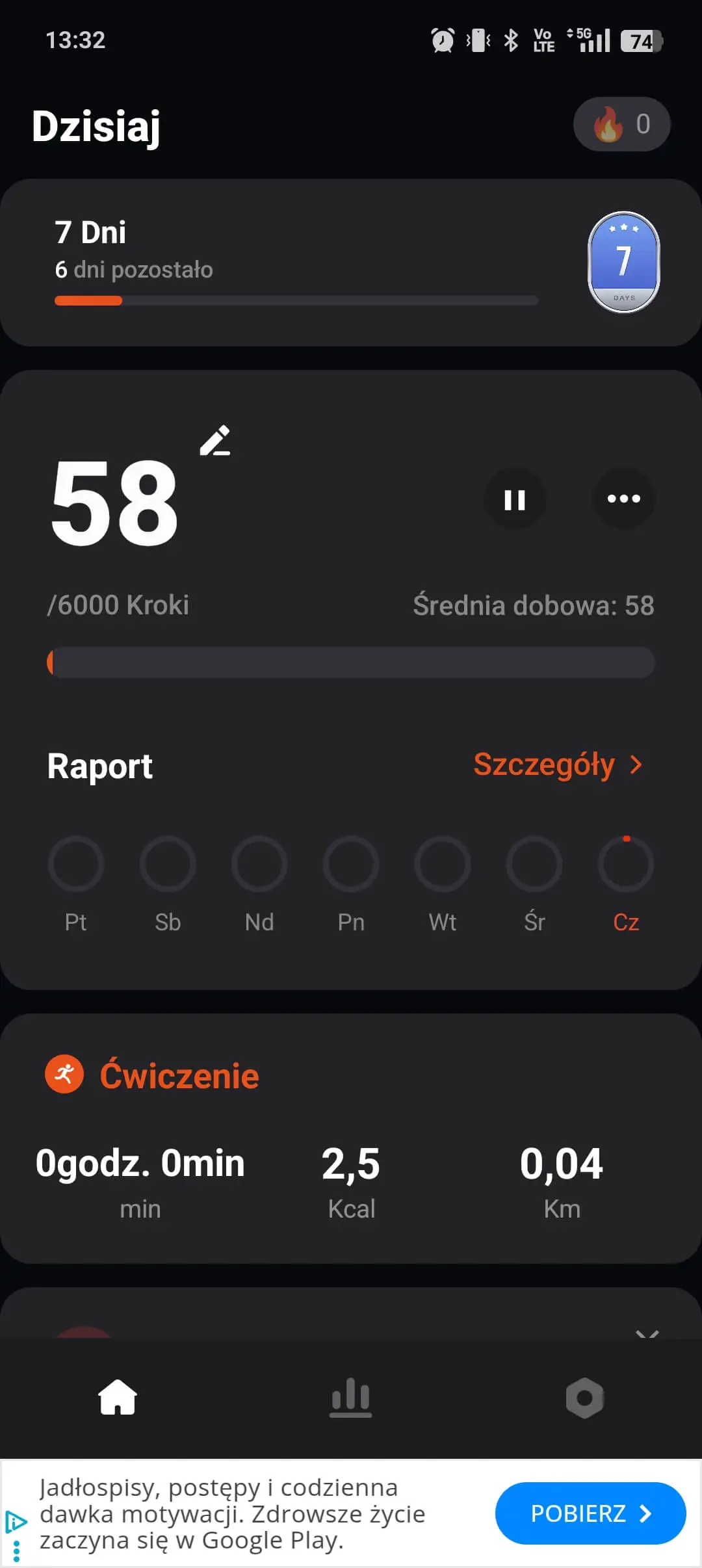Open the Ćwiczenie exercise card
Screen dimensions: 702x1568
[351, 1138]
